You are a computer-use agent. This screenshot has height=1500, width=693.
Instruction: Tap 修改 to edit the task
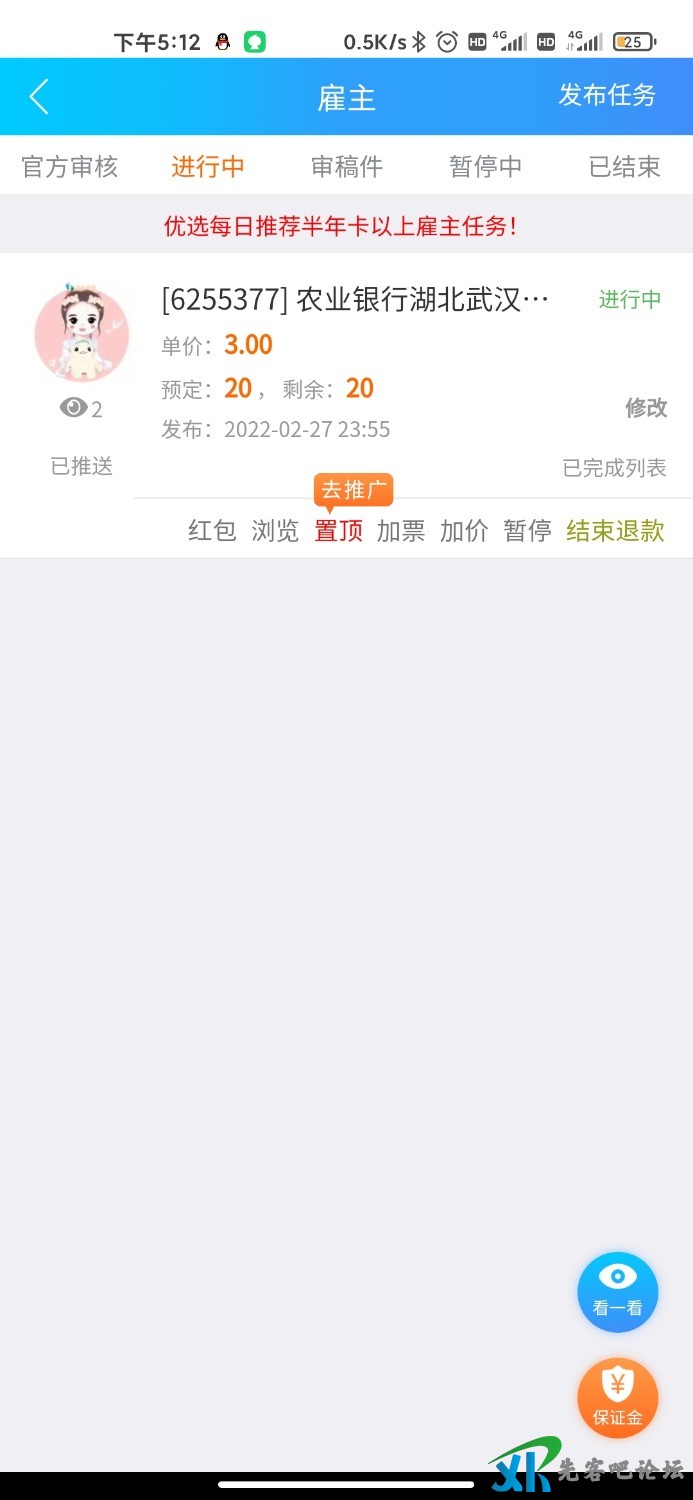click(x=646, y=407)
